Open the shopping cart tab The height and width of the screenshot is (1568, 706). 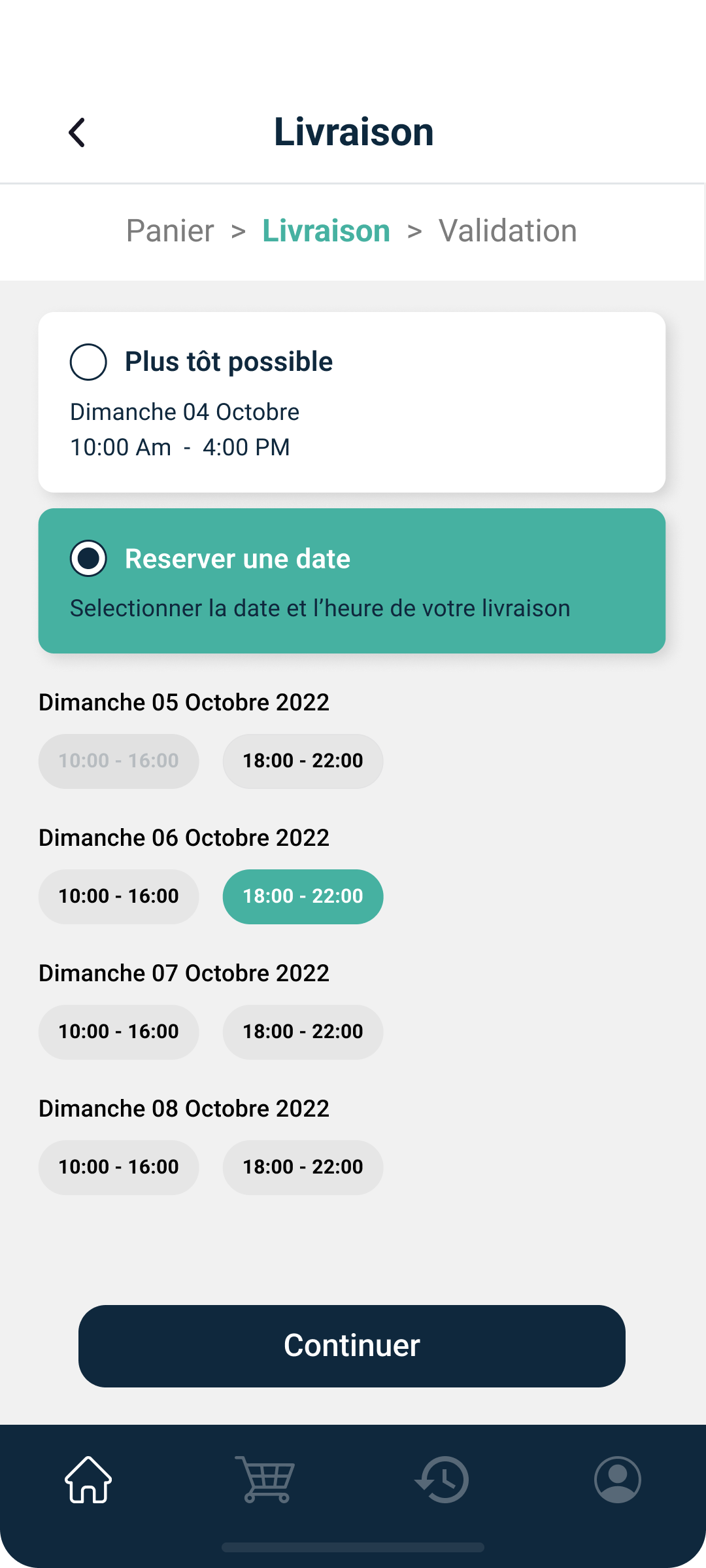tap(265, 1480)
